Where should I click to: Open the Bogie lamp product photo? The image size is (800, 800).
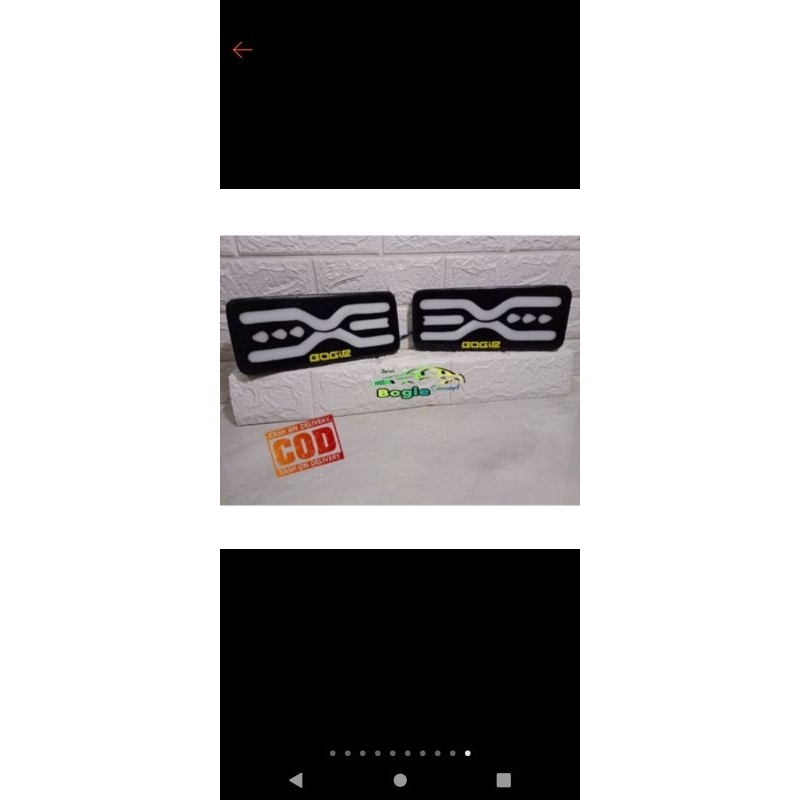[x=400, y=370]
